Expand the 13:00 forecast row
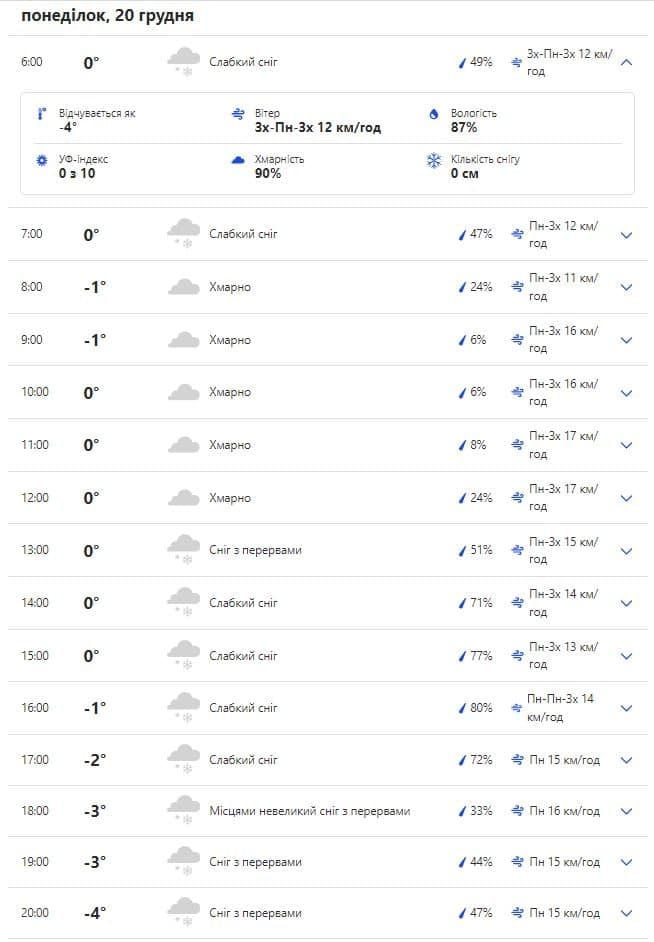This screenshot has width=654, height=942. [627, 551]
